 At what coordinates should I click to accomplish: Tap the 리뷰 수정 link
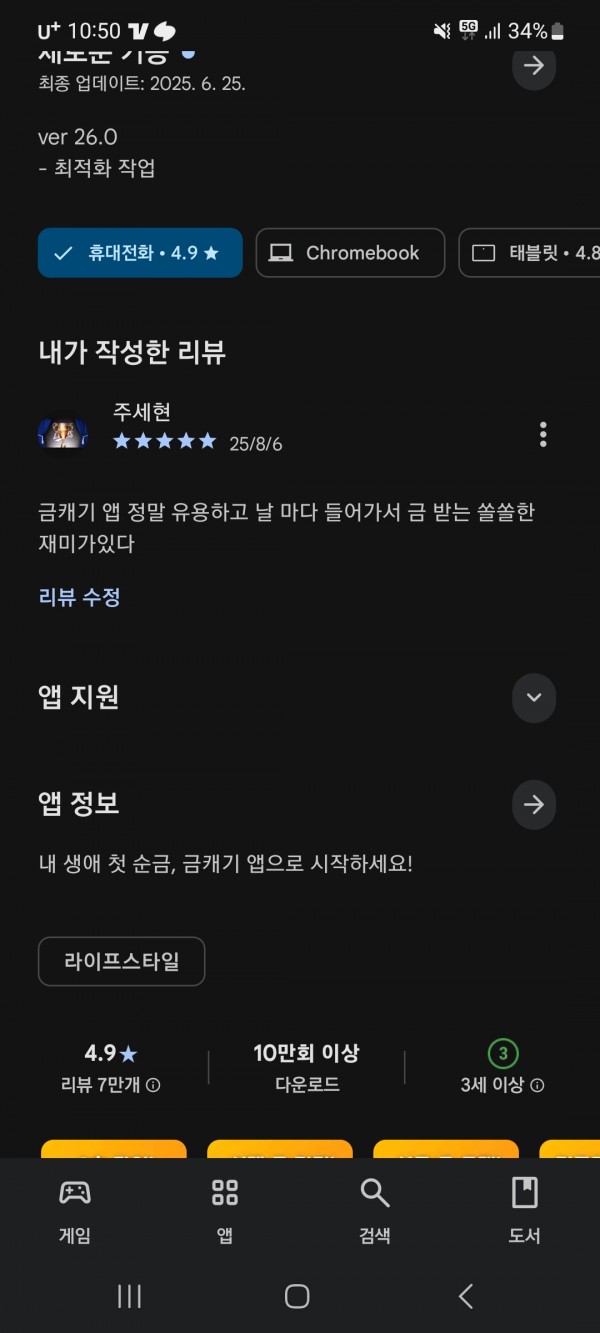(x=80, y=597)
